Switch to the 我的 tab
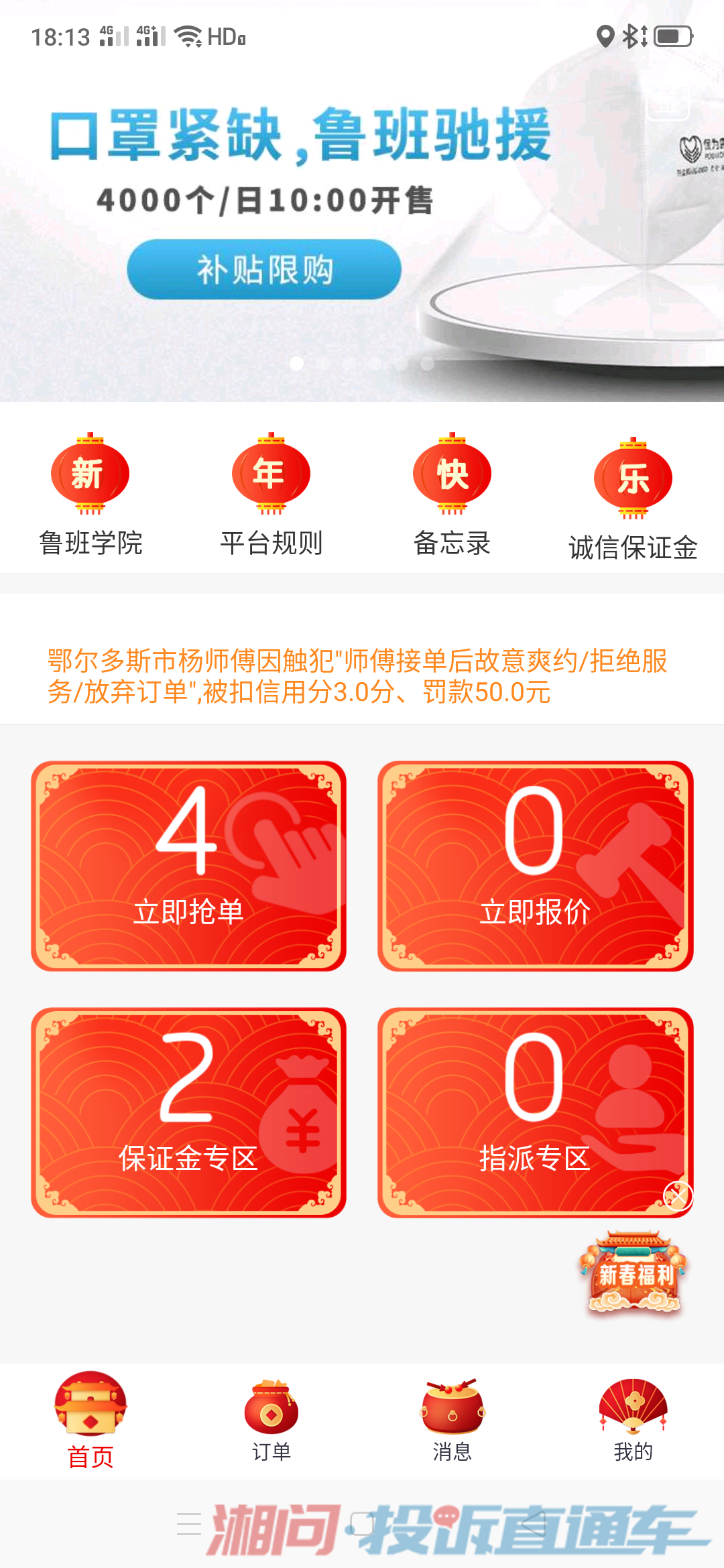724x1568 pixels. (x=633, y=1421)
